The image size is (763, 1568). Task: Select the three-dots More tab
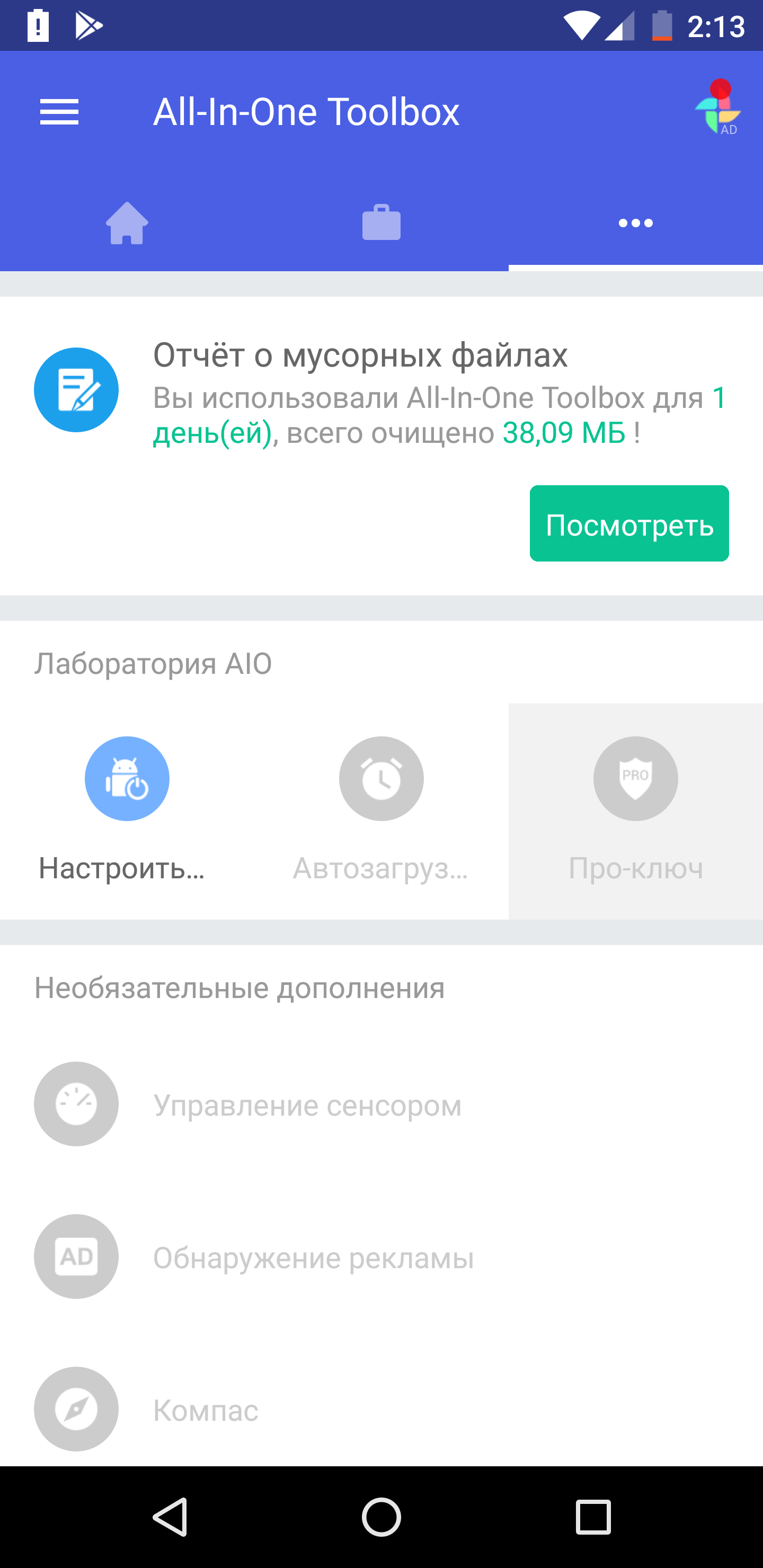click(x=635, y=223)
